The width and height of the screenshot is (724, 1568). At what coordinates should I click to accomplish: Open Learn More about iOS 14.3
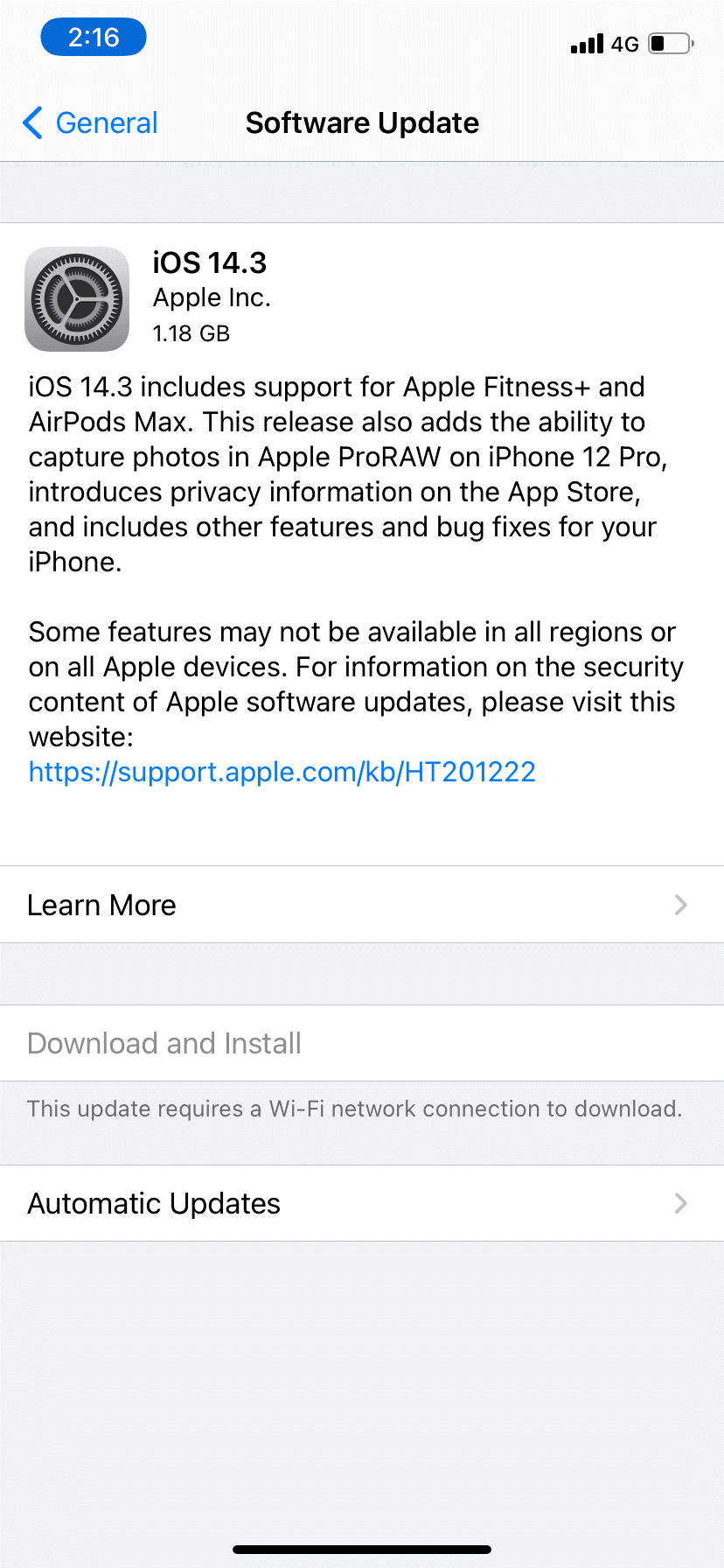click(362, 905)
